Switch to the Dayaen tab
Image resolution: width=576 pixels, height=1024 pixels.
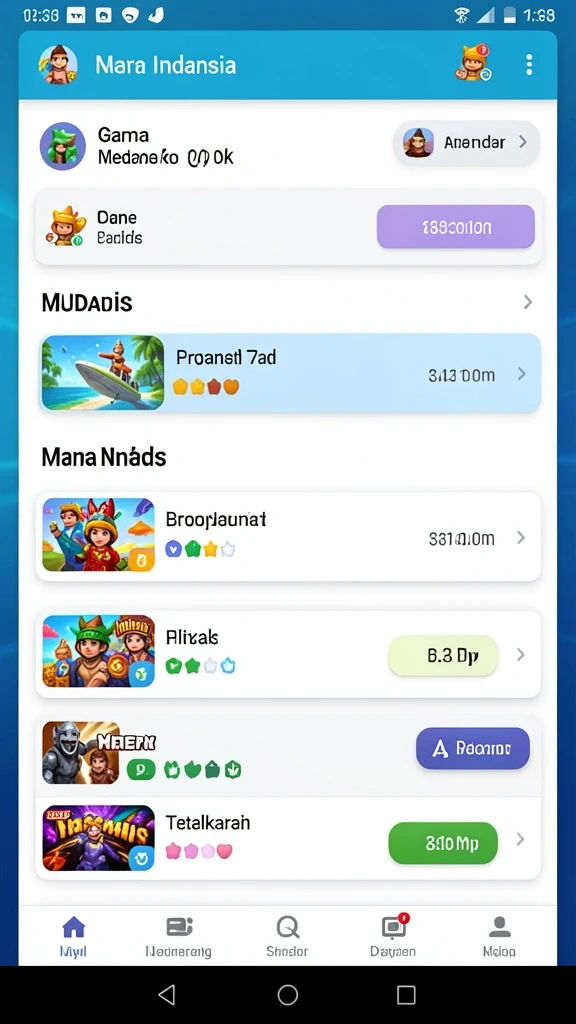(393, 936)
